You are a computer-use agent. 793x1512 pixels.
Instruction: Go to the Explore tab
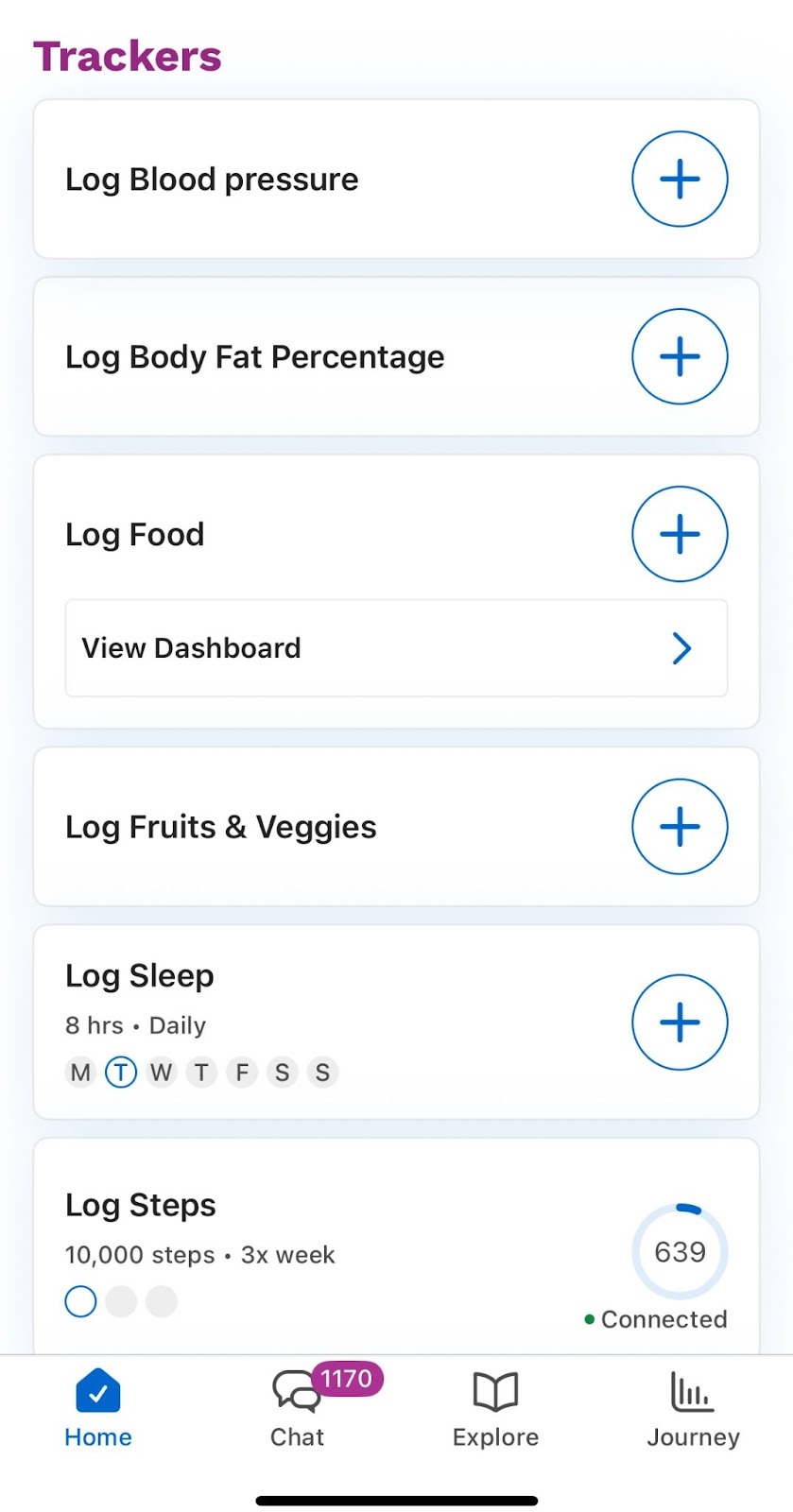click(495, 1410)
